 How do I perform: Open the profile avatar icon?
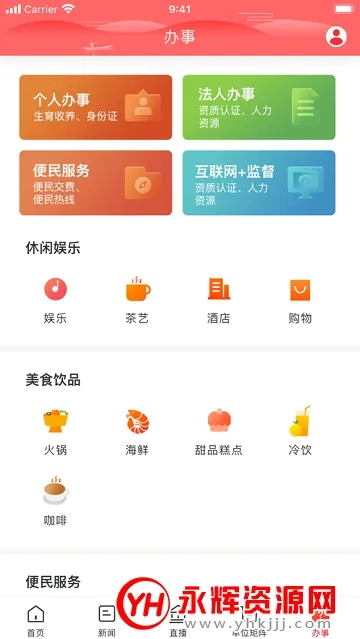click(x=336, y=37)
